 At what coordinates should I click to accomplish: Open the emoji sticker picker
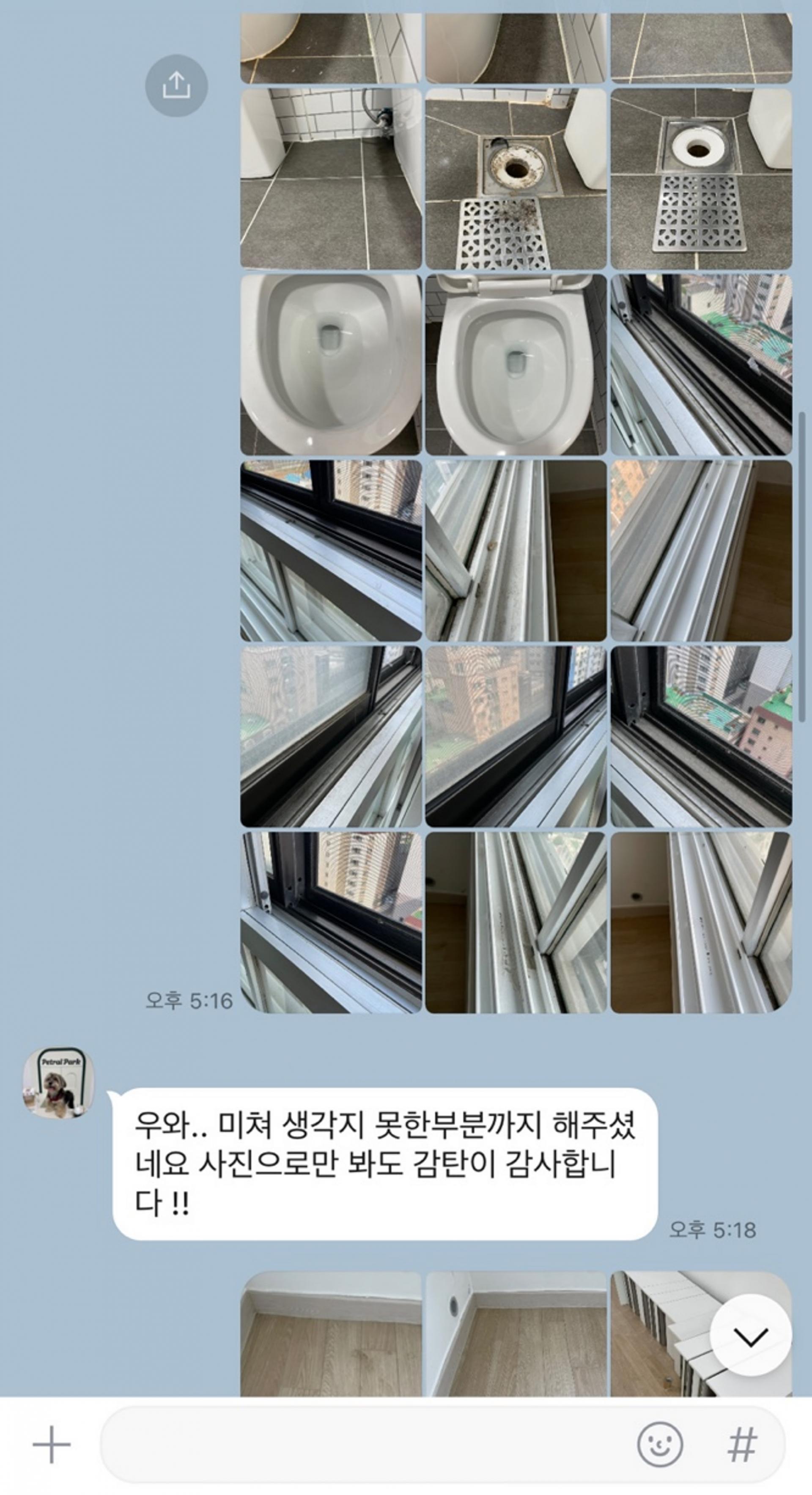click(x=660, y=1445)
